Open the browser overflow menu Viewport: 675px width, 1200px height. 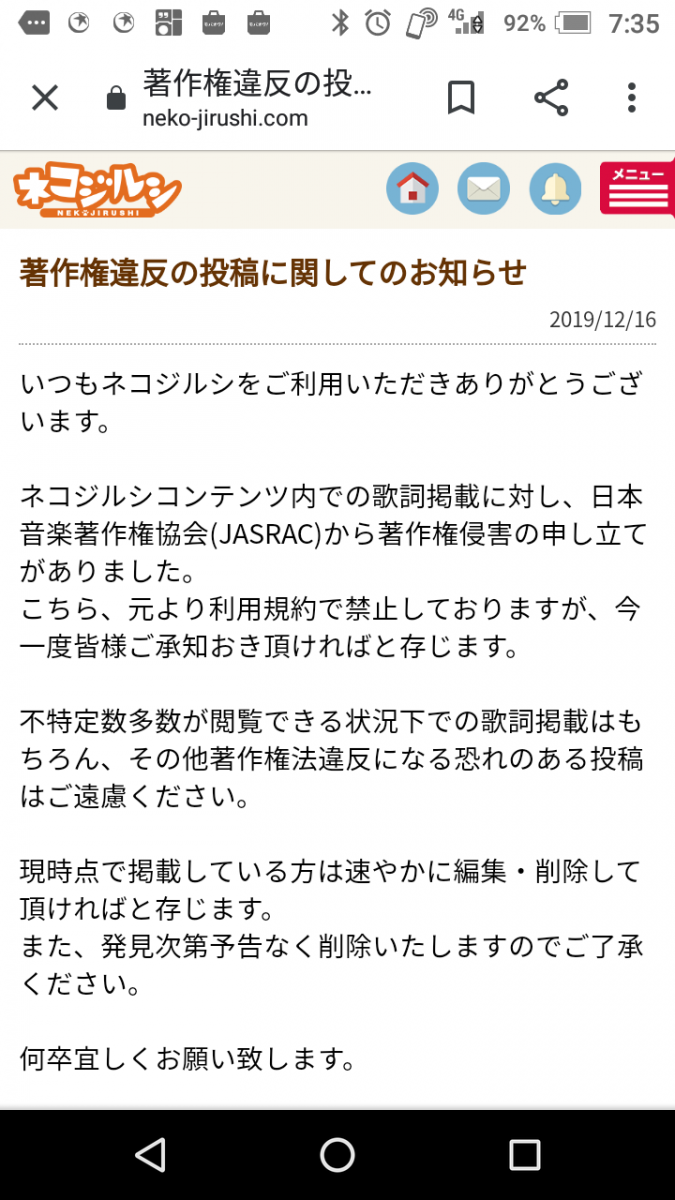coord(631,97)
